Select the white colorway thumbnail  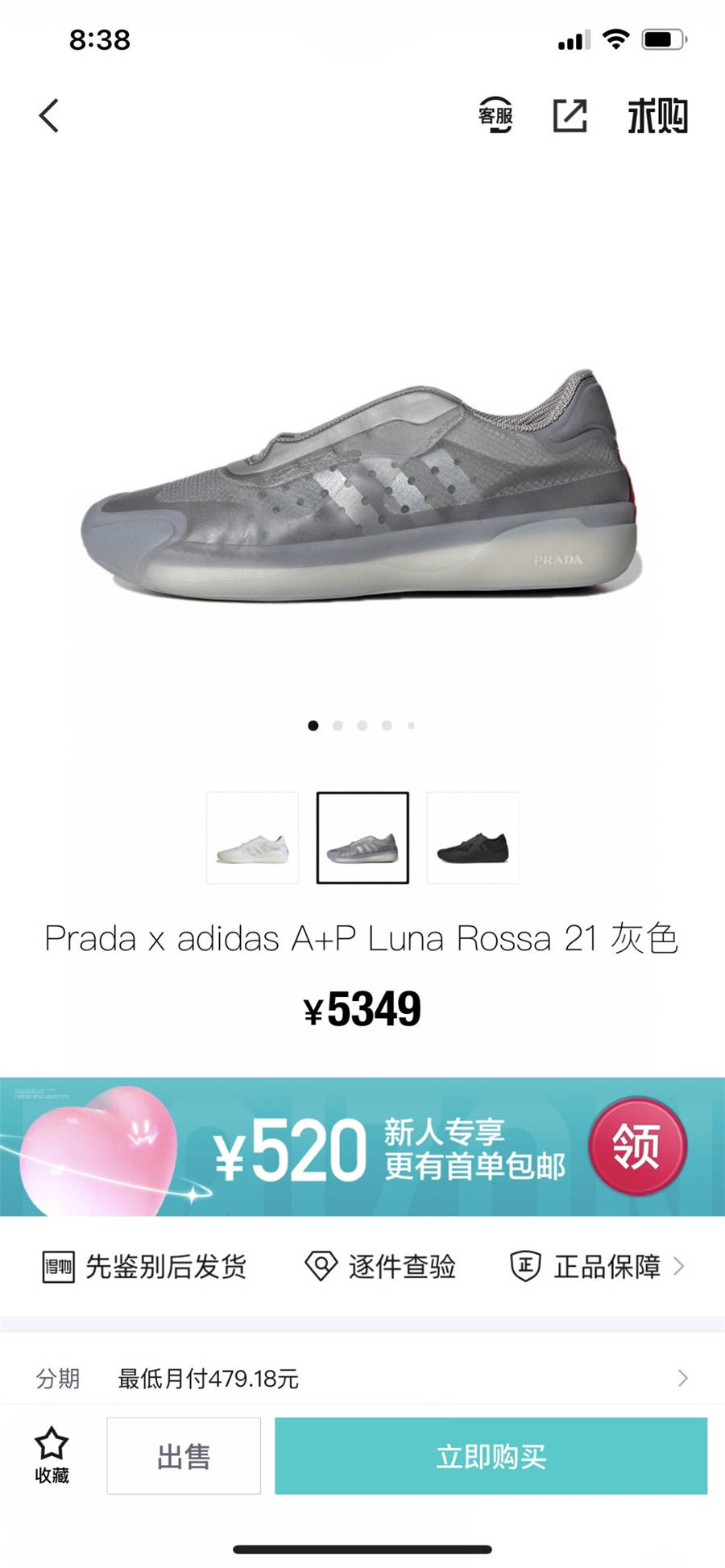pos(252,838)
